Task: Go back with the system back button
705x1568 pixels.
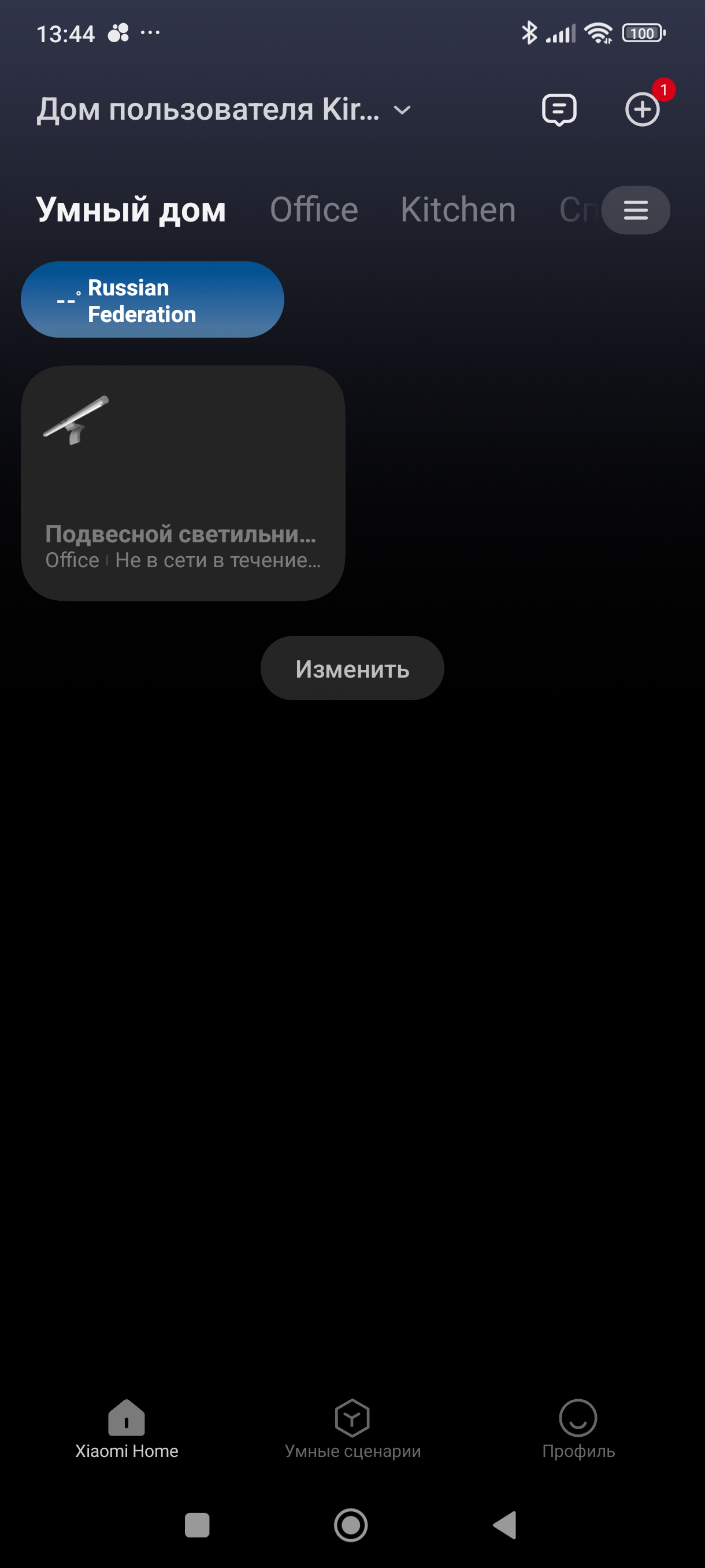Action: tap(505, 1525)
